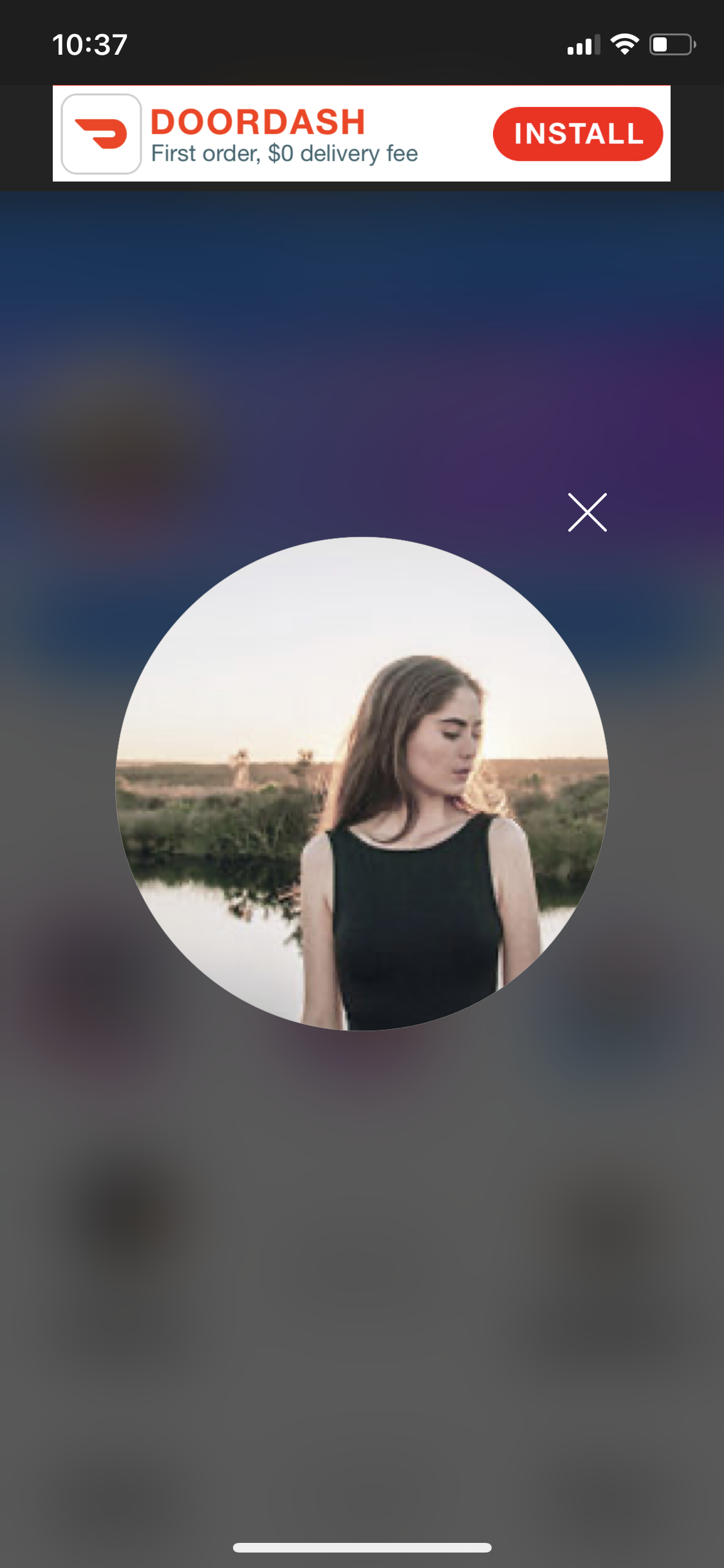Open the DoorDash ad banner

pyautogui.click(x=283, y=135)
